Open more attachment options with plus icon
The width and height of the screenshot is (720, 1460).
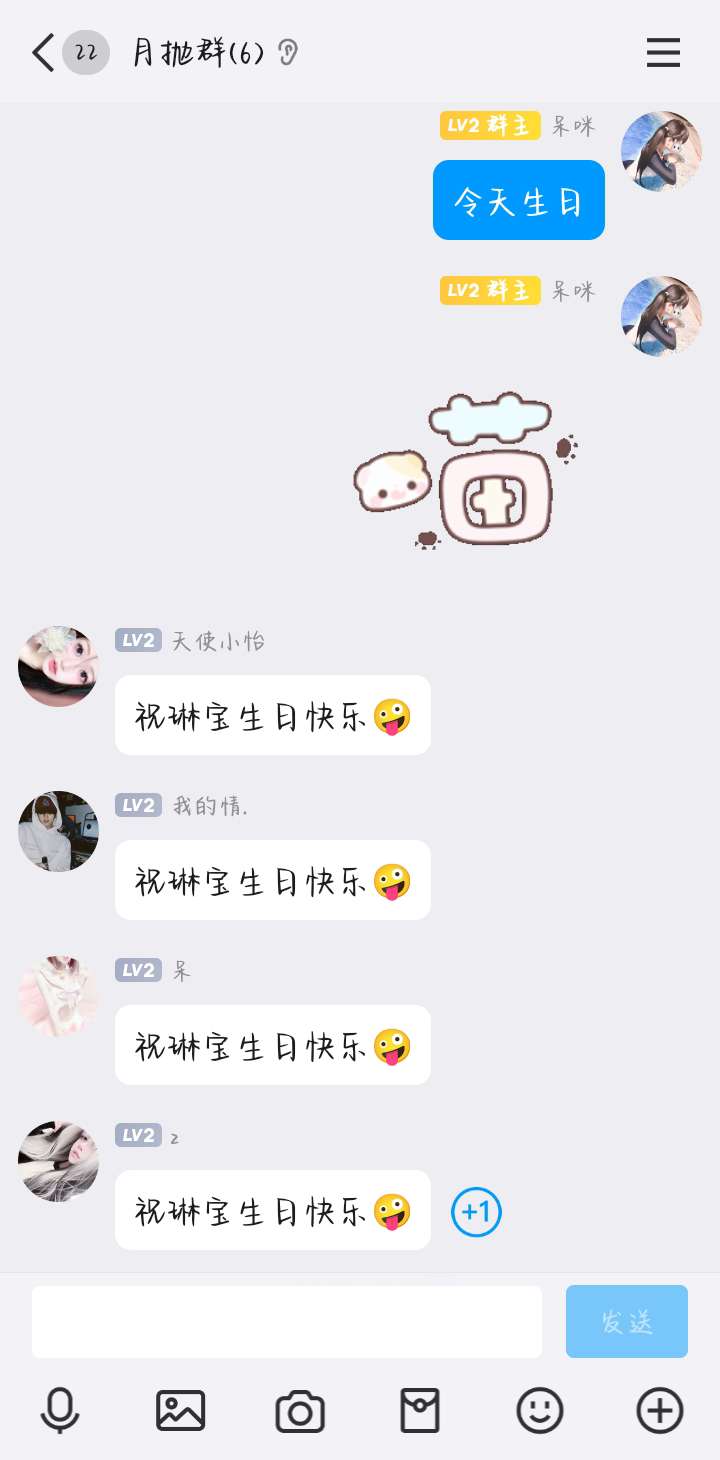coord(660,1411)
